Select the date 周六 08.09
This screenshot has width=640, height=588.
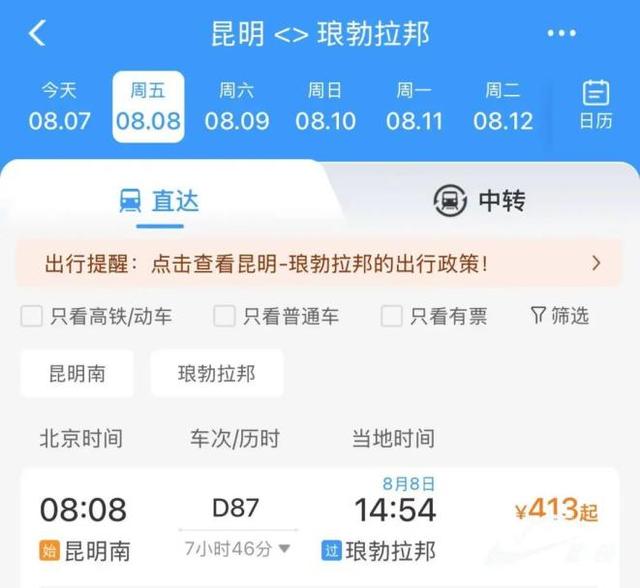pos(237,108)
